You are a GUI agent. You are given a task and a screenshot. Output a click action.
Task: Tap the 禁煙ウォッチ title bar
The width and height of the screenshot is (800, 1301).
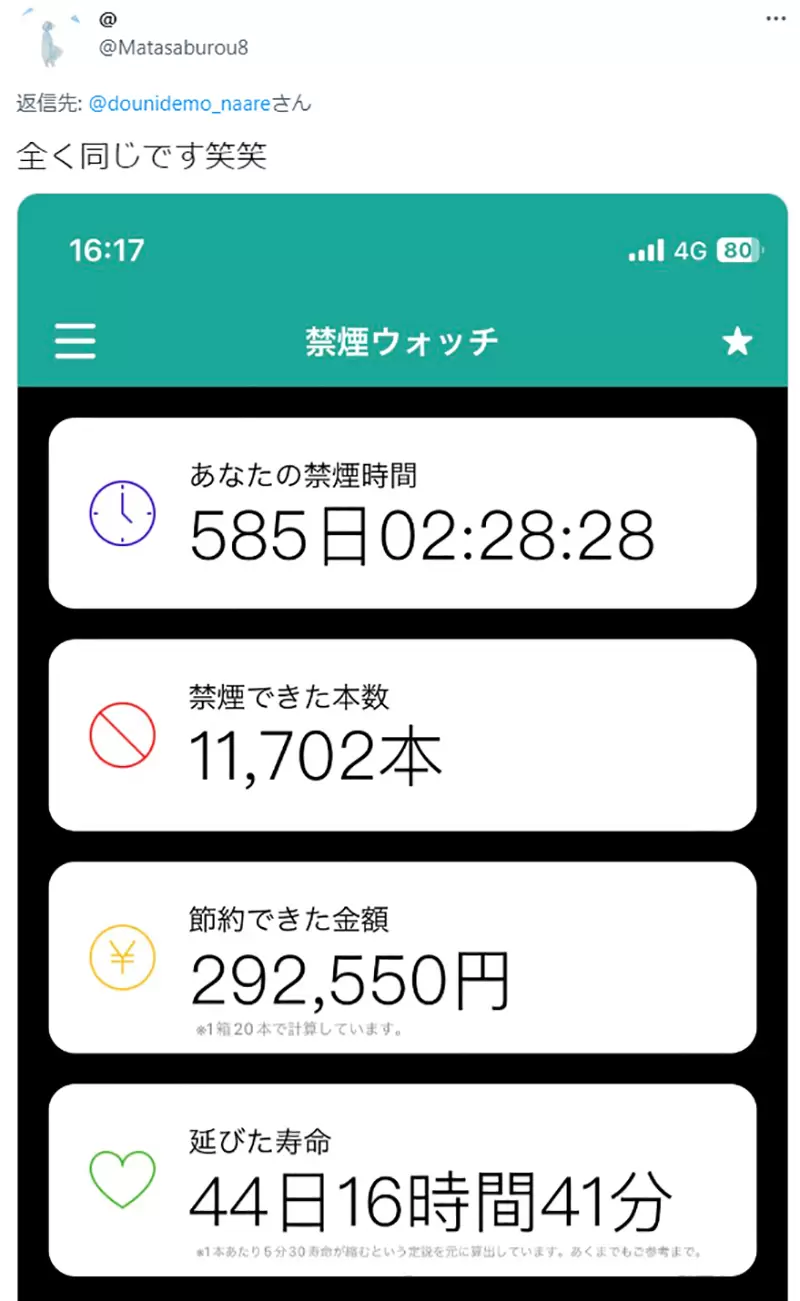400,341
